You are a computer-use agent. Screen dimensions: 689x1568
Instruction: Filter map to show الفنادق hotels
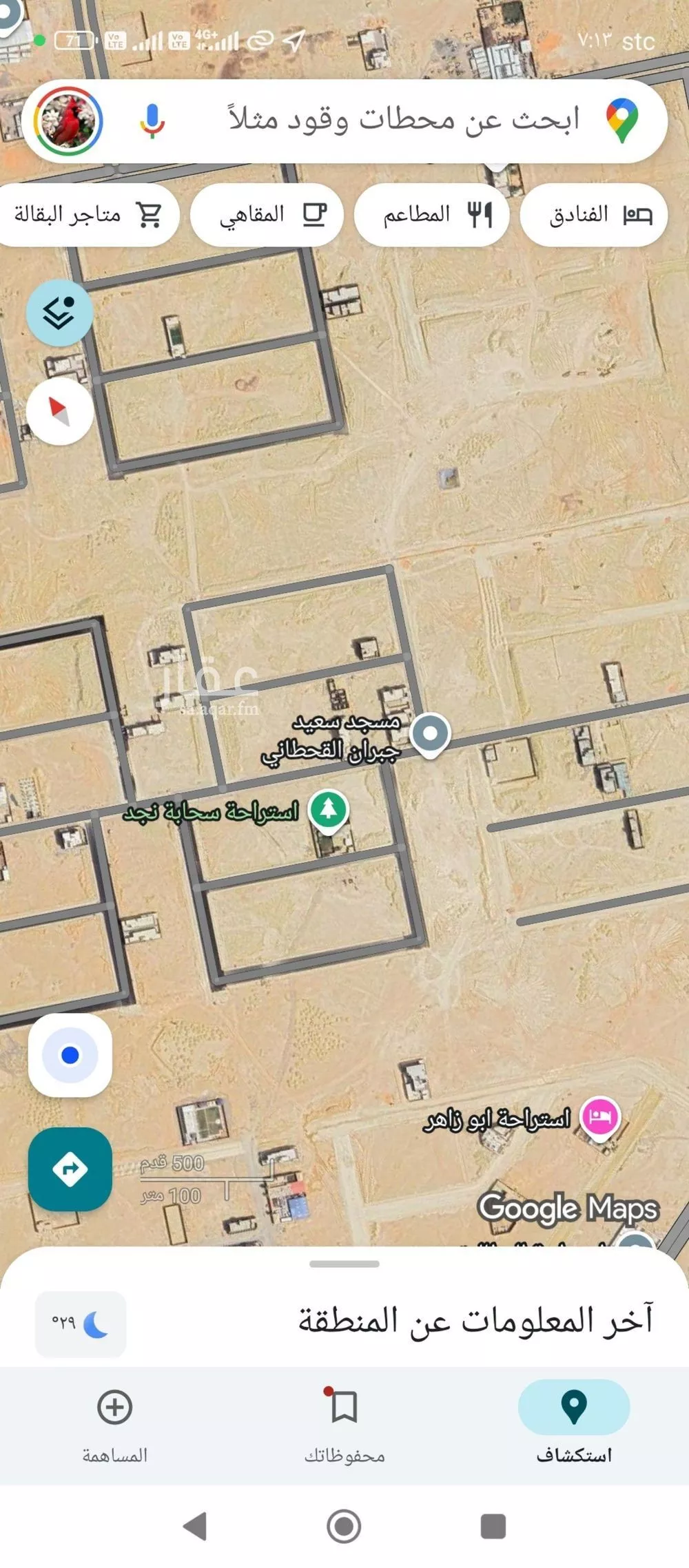(593, 214)
